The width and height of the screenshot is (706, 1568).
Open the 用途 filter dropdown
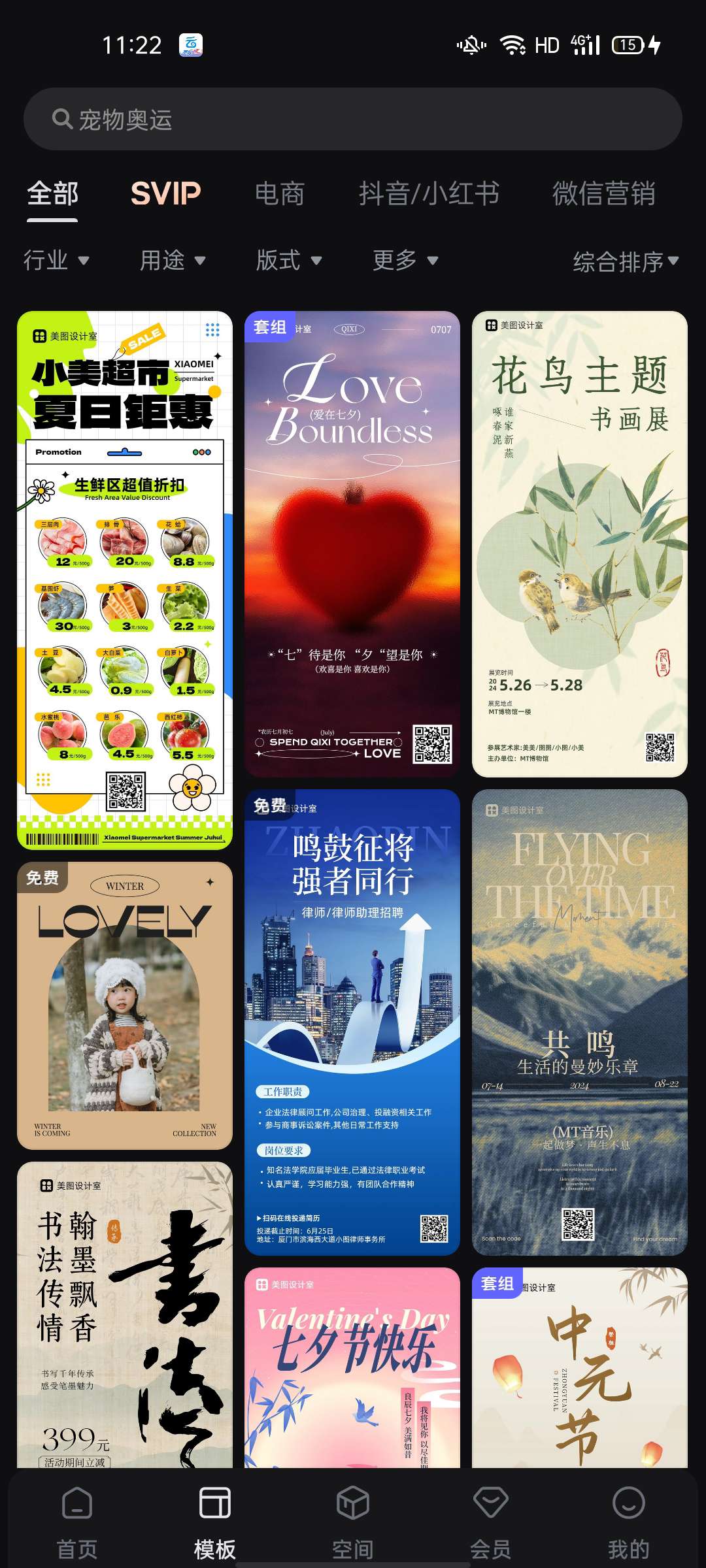click(172, 261)
